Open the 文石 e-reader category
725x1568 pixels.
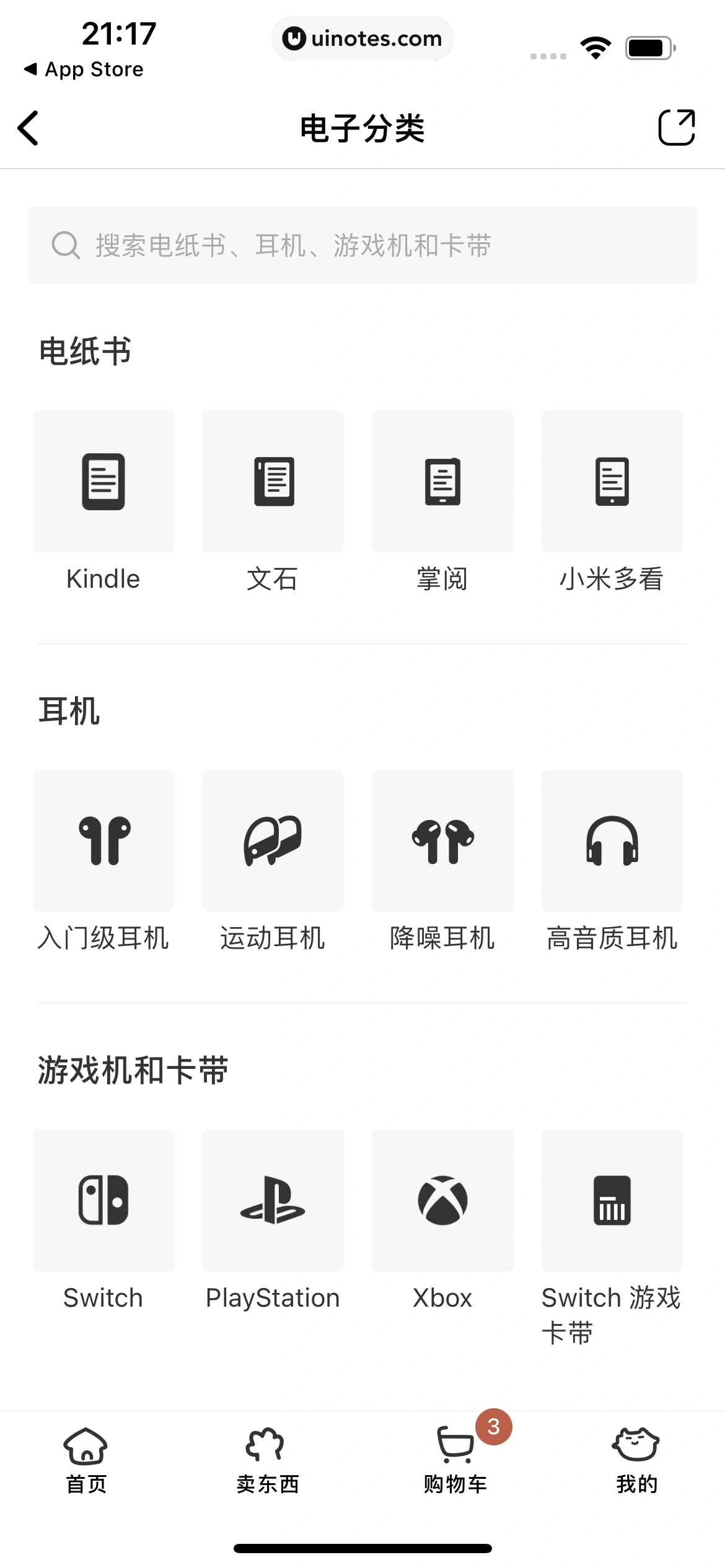273,481
